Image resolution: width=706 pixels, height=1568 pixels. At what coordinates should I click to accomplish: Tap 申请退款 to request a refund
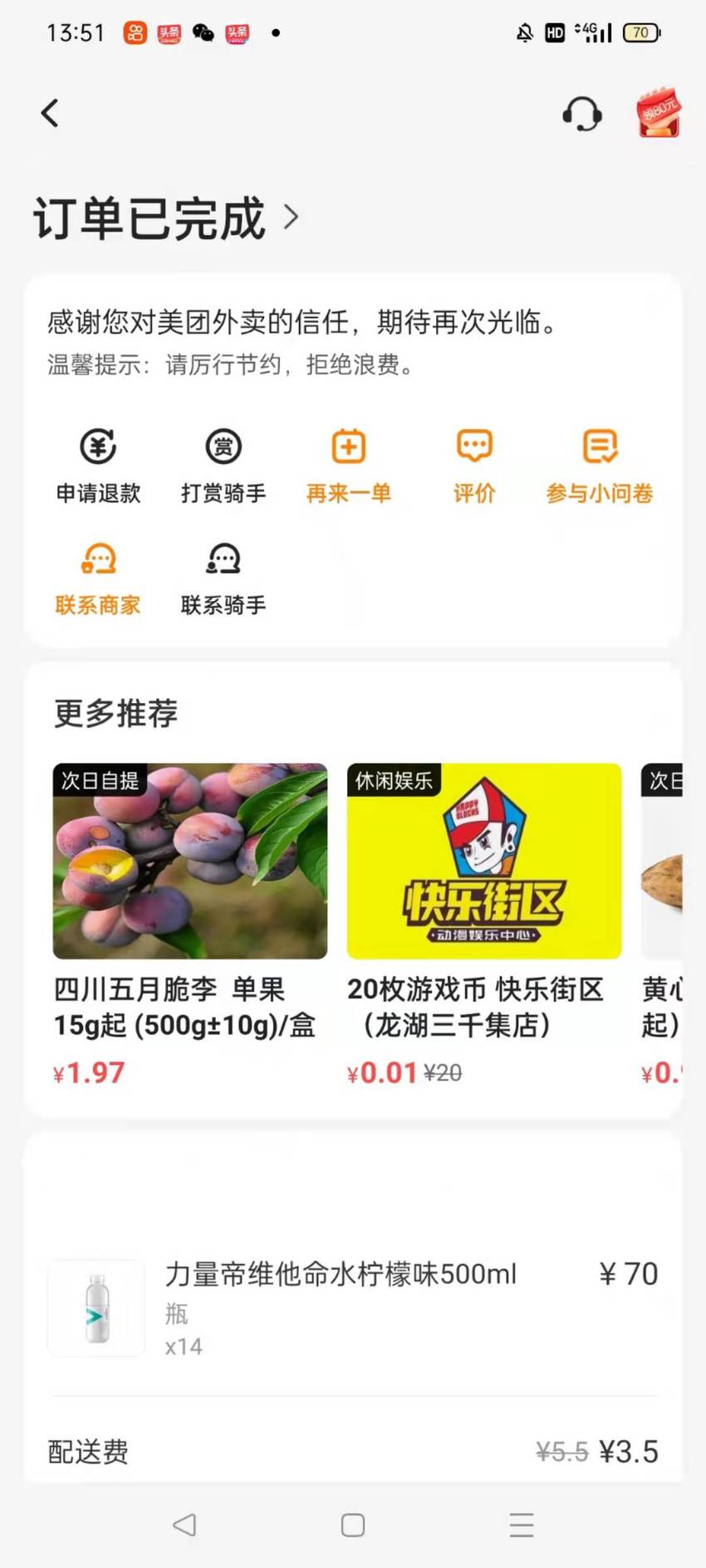[98, 466]
